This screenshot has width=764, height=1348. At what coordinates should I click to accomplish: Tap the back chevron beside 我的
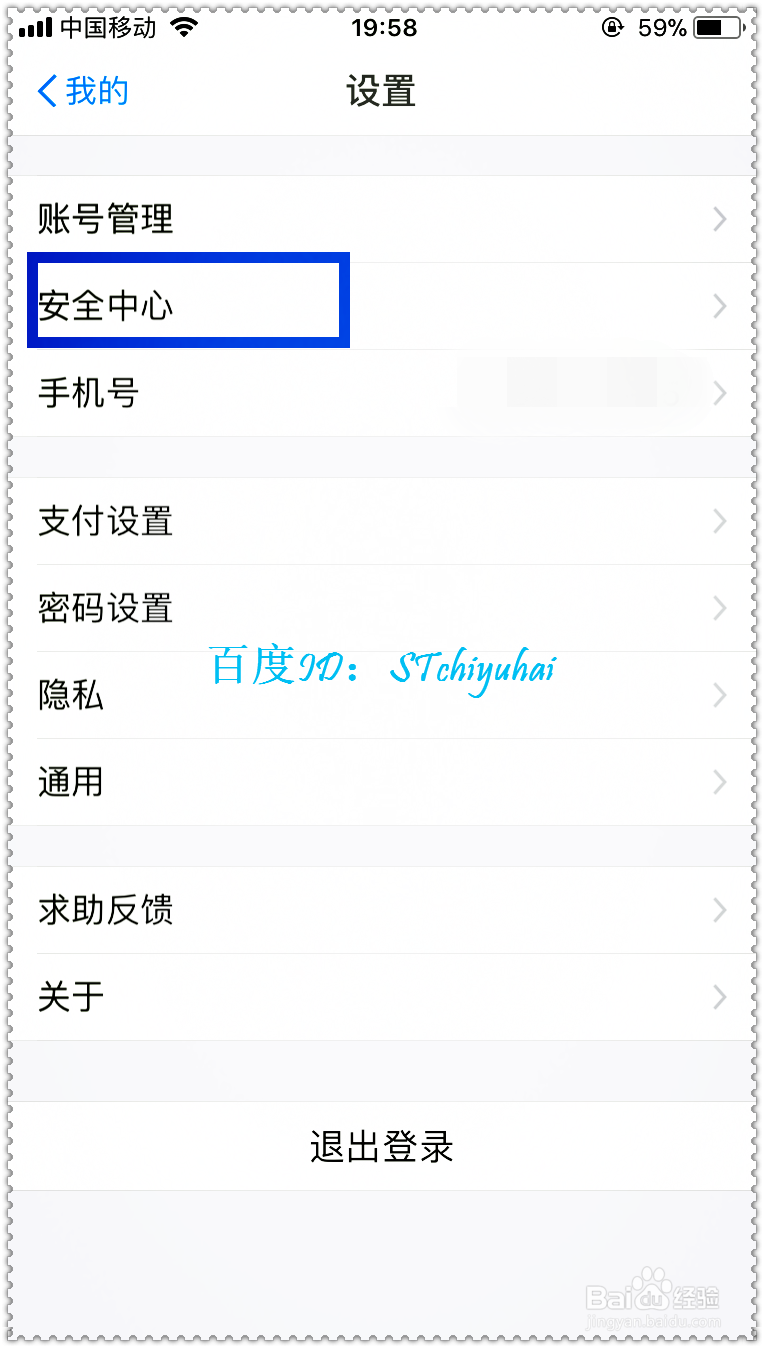click(44, 91)
